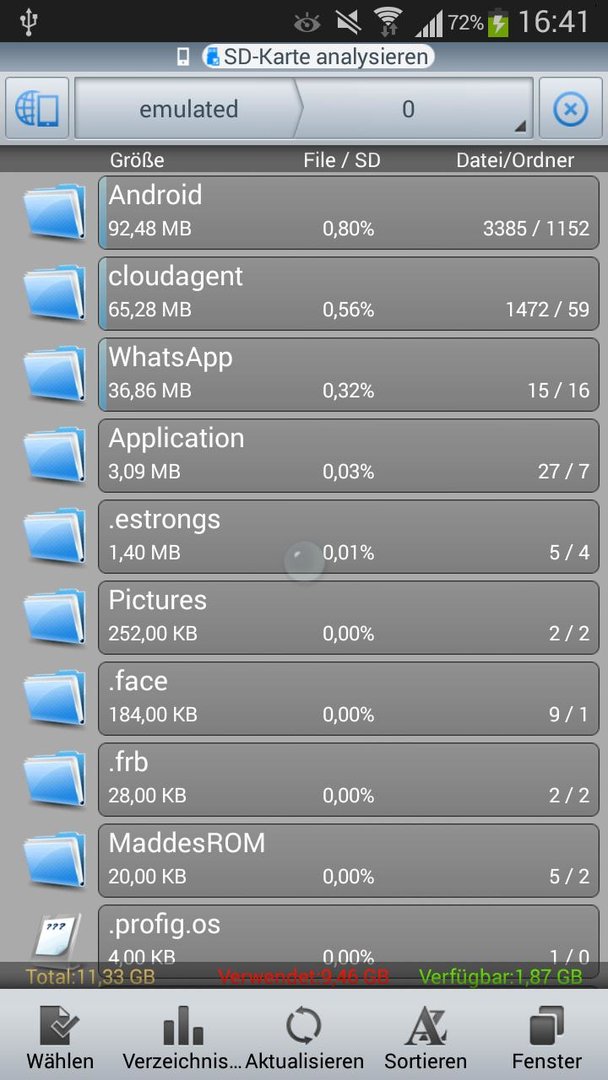Open the WhatsApp folder

click(348, 375)
